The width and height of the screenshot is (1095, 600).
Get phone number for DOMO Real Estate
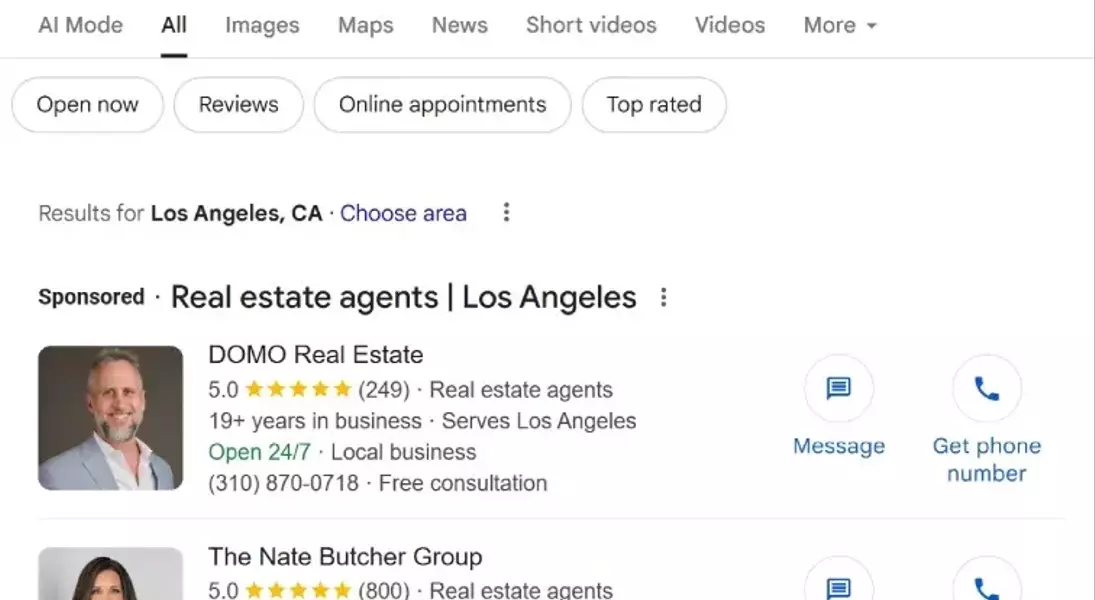click(986, 390)
